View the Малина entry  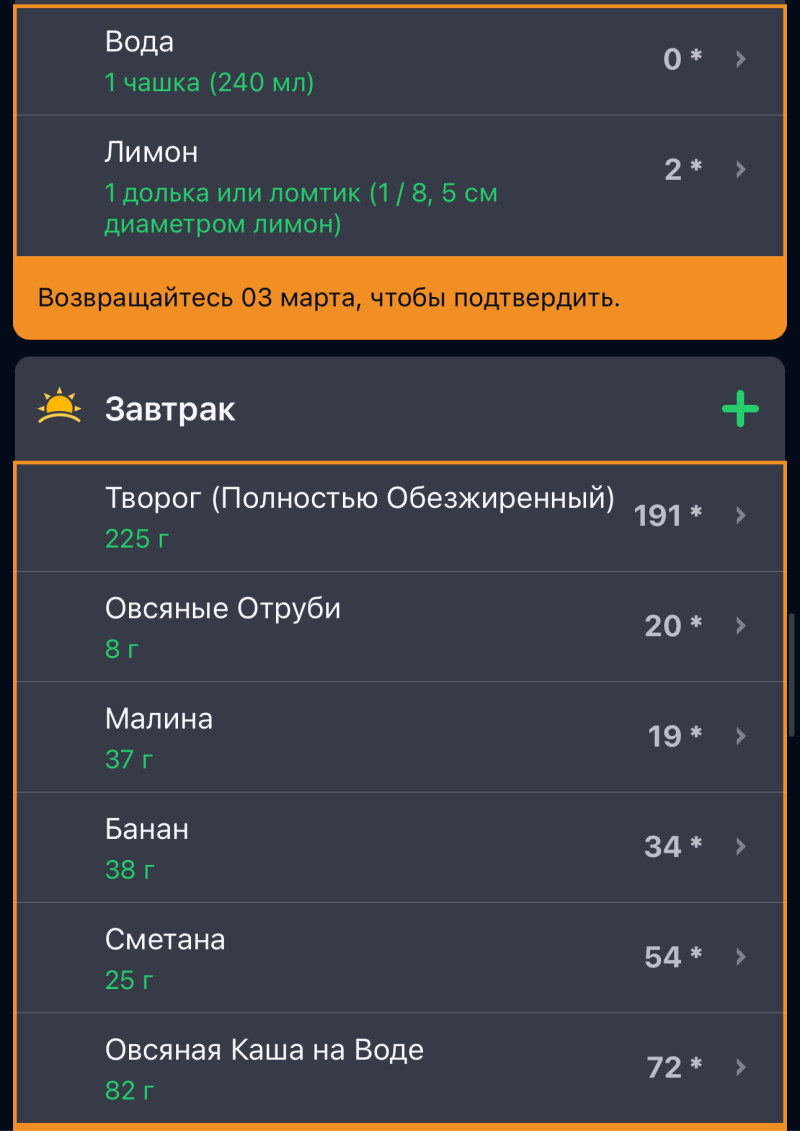click(x=400, y=737)
